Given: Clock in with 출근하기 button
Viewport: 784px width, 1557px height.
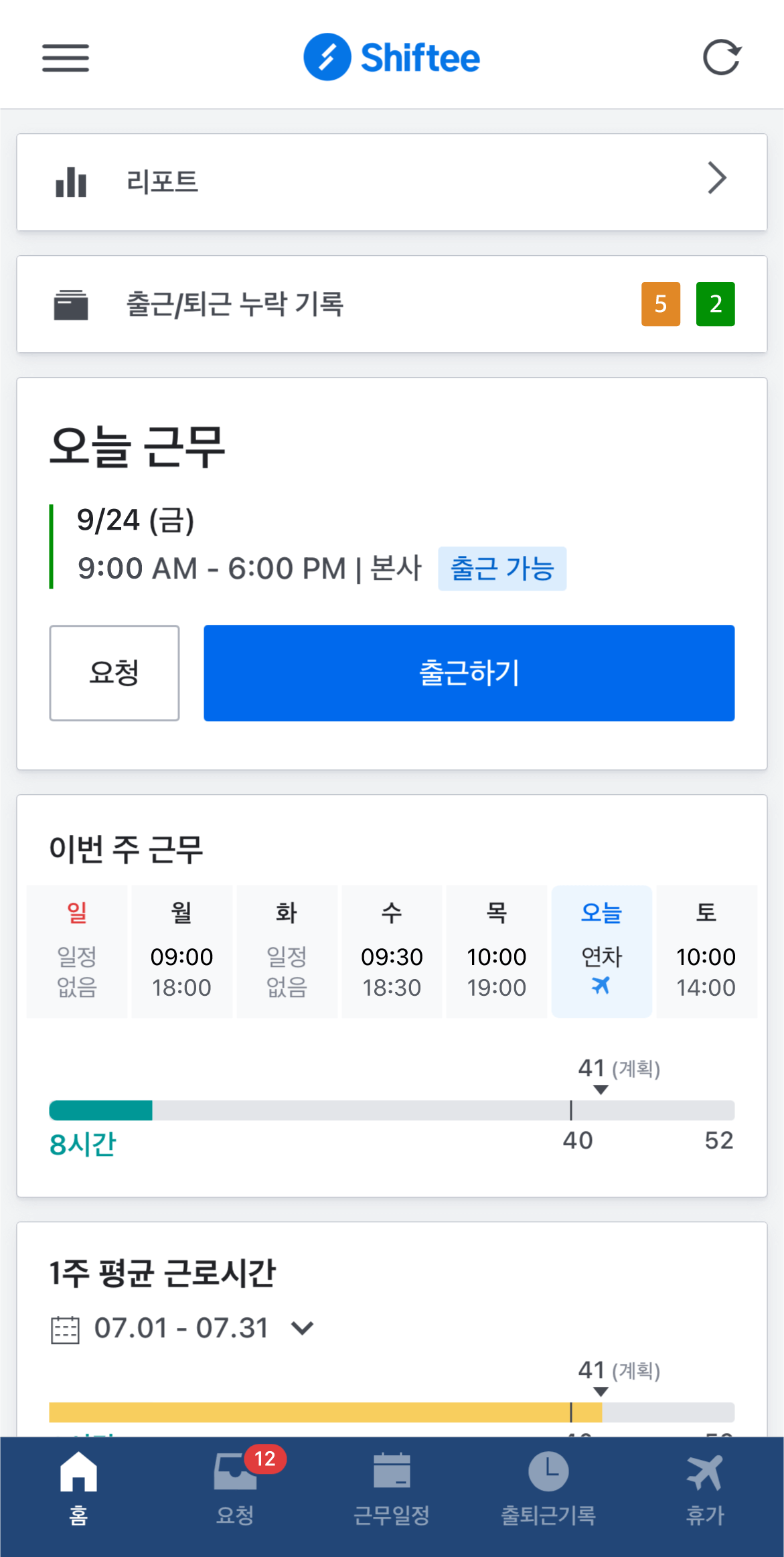Looking at the screenshot, I should 469,673.
